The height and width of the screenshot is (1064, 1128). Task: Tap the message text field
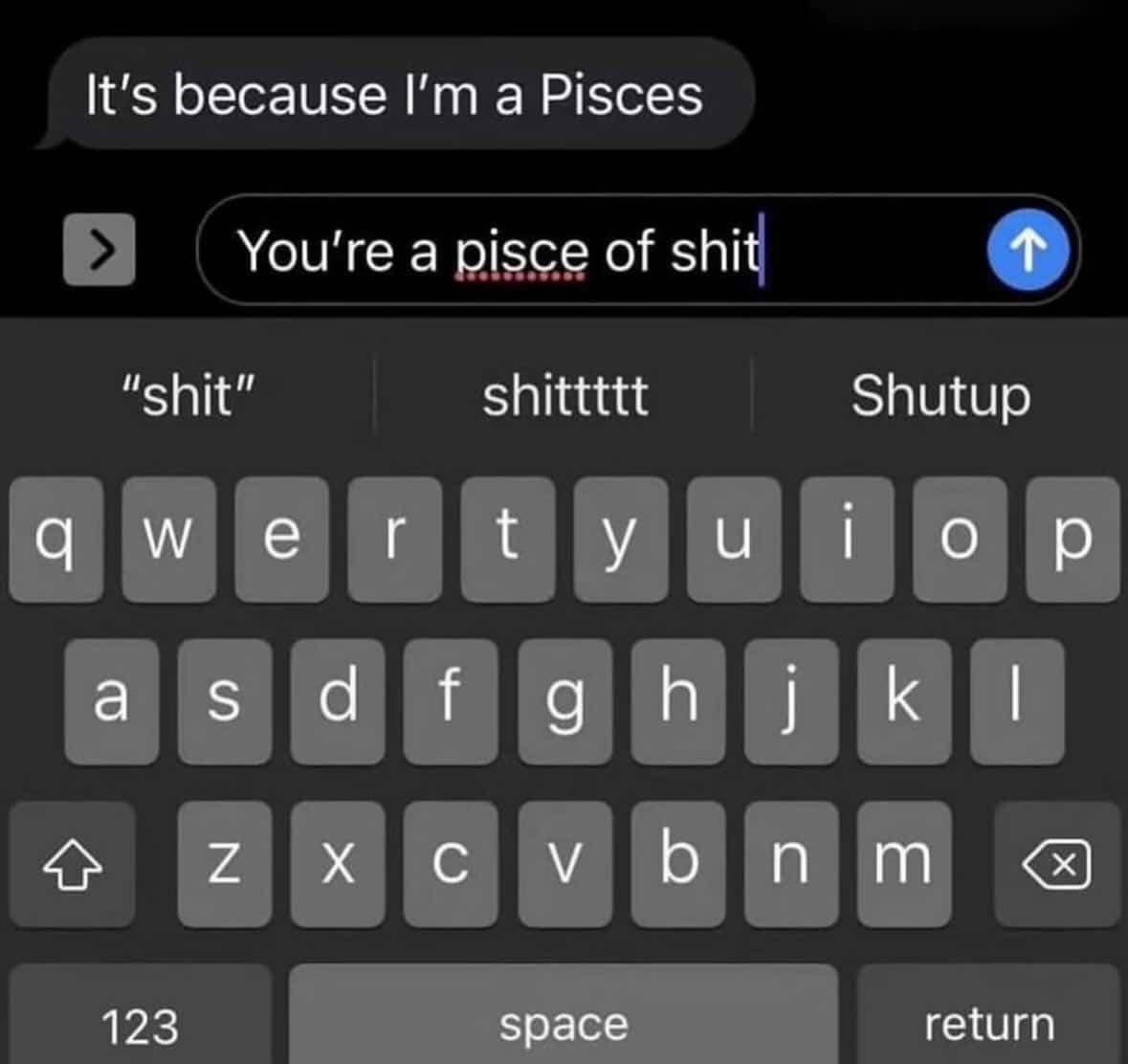point(593,251)
